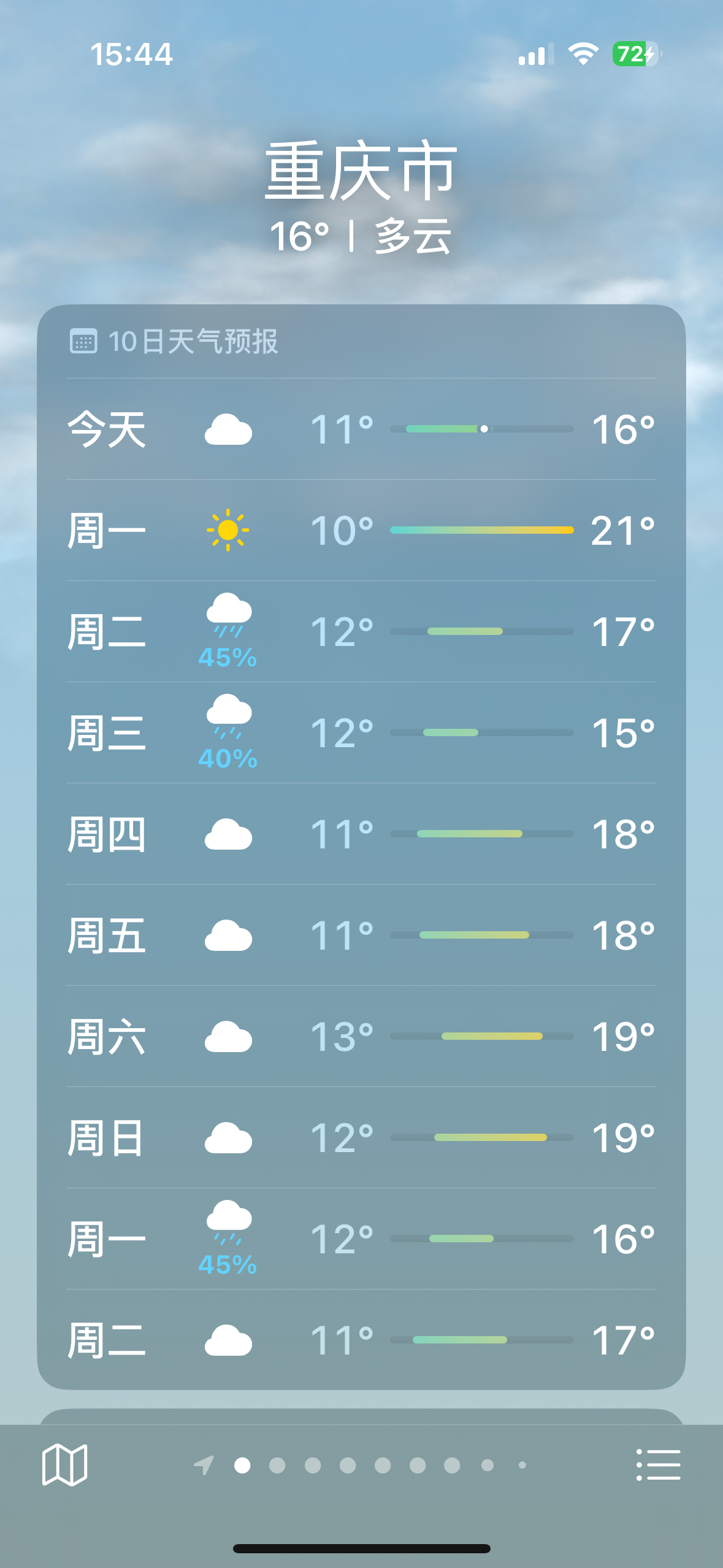
Task: Tap the rain cloud icon showing 45% on 周二
Action: [x=228, y=620]
